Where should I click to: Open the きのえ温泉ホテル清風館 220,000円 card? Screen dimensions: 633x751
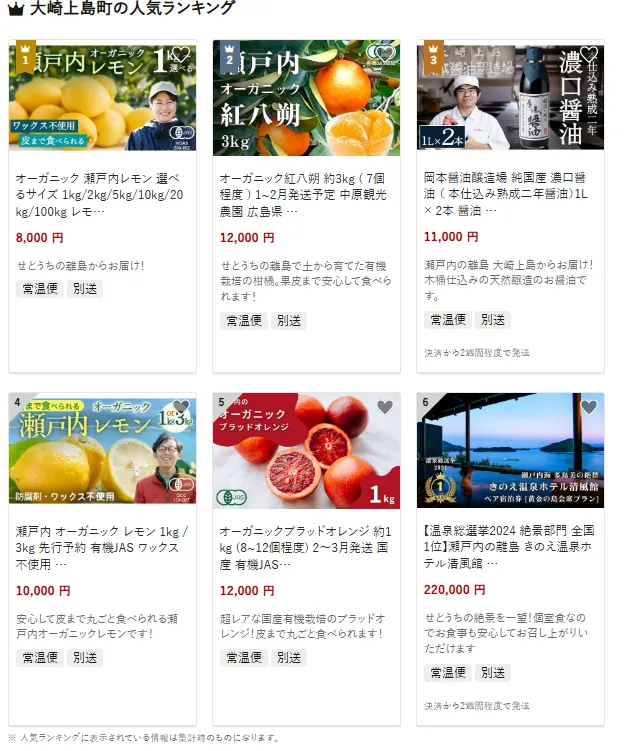[x=509, y=546]
